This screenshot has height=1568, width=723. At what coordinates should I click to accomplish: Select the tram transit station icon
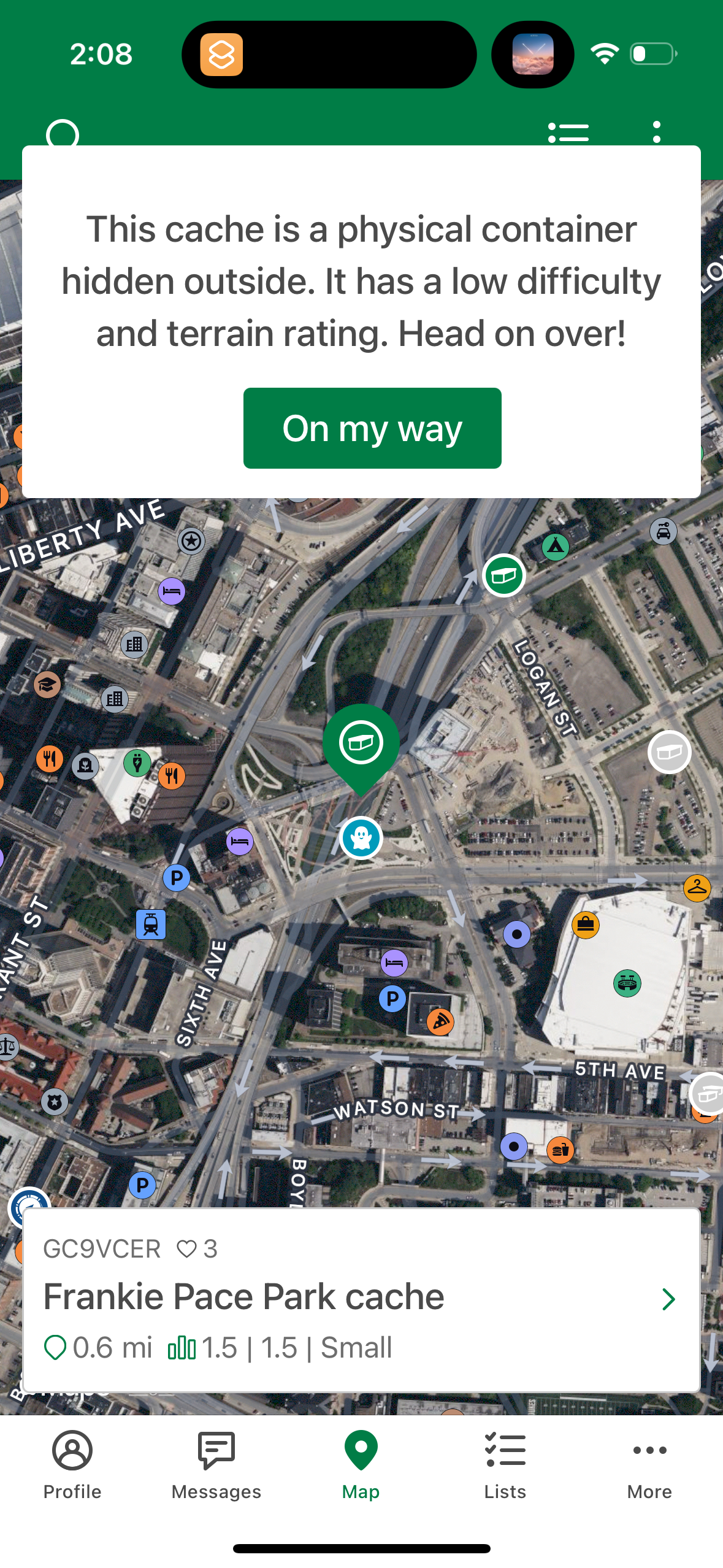150,924
